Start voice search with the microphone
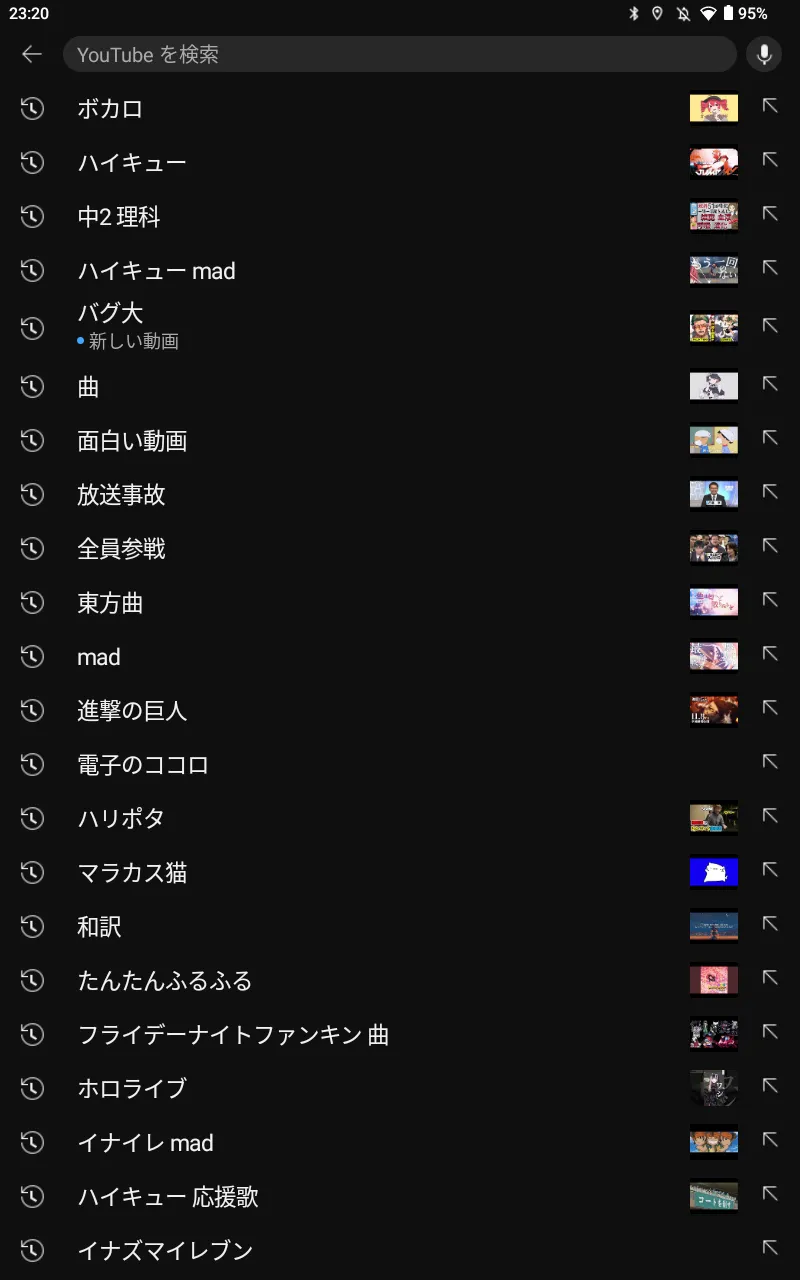Viewport: 800px width, 1280px height. 764,54
